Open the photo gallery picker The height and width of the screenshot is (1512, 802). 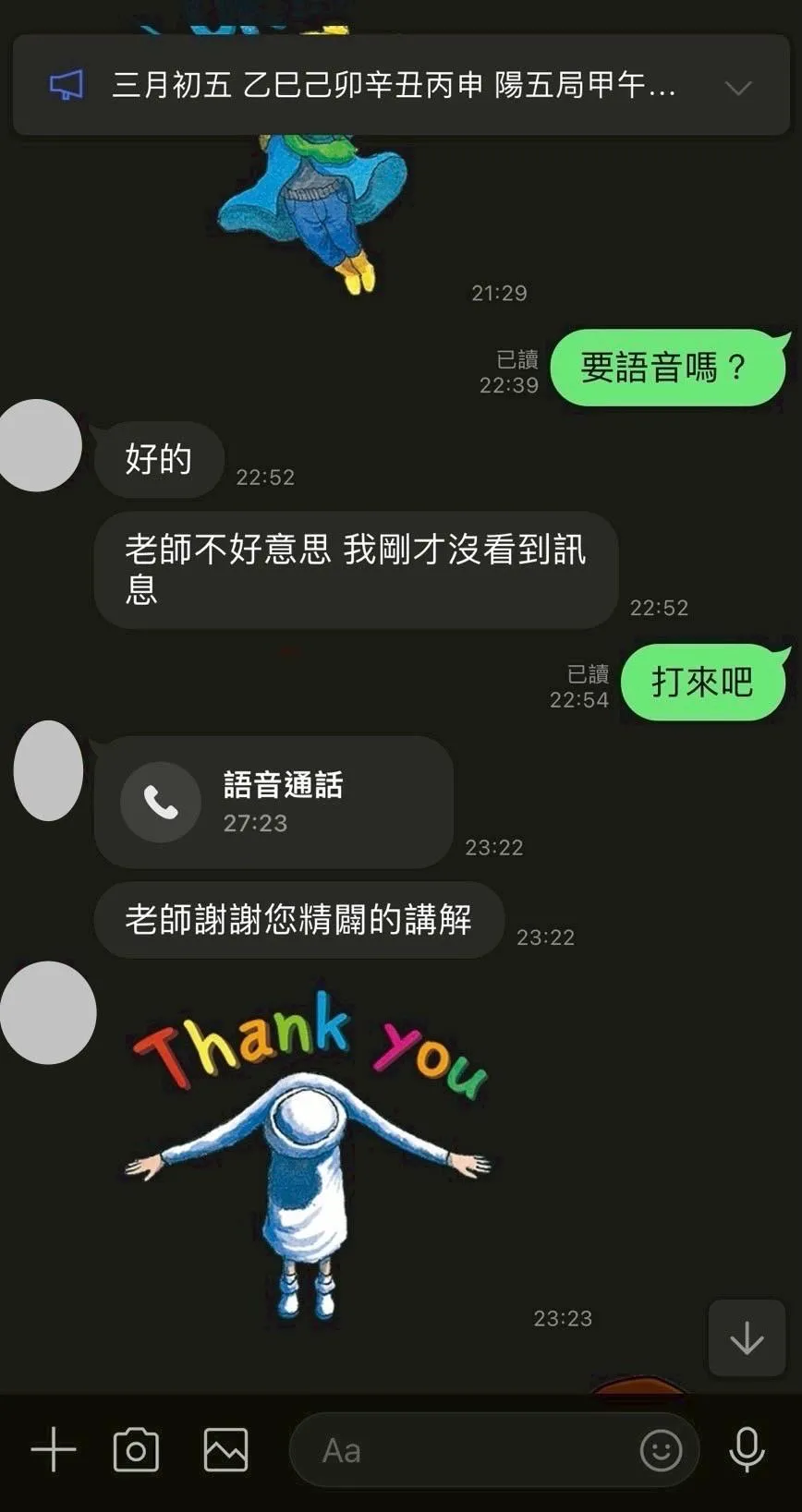pos(225,1450)
